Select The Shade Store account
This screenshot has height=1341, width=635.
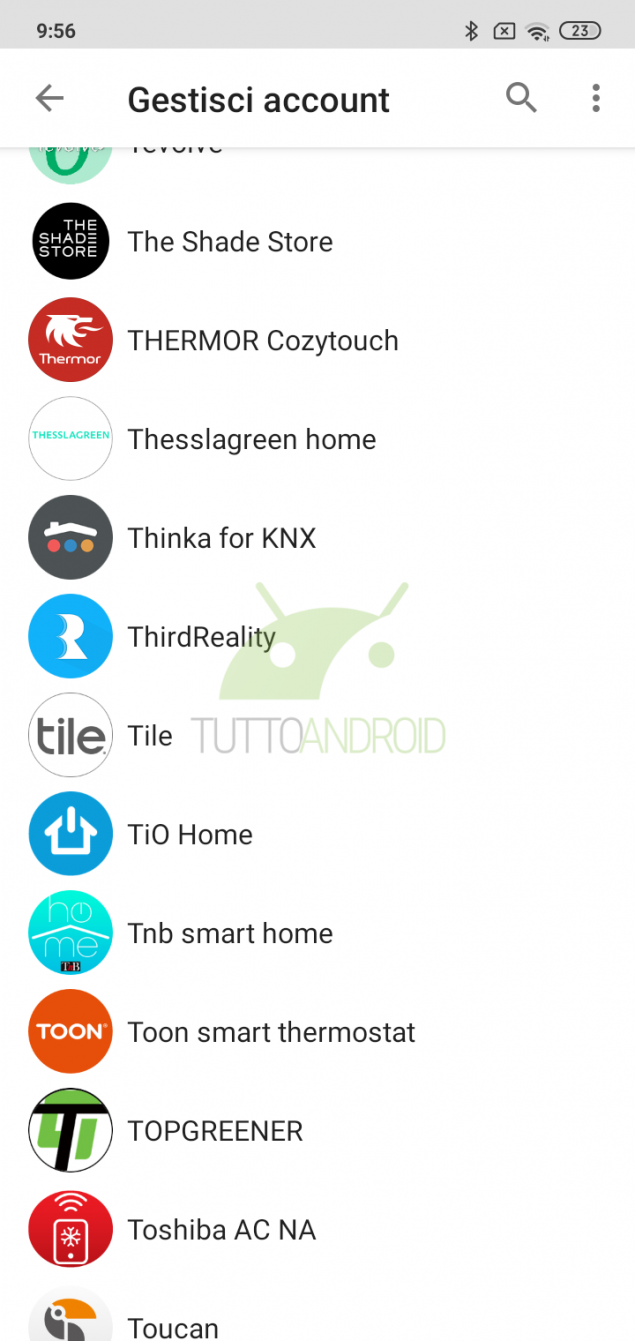coord(230,242)
